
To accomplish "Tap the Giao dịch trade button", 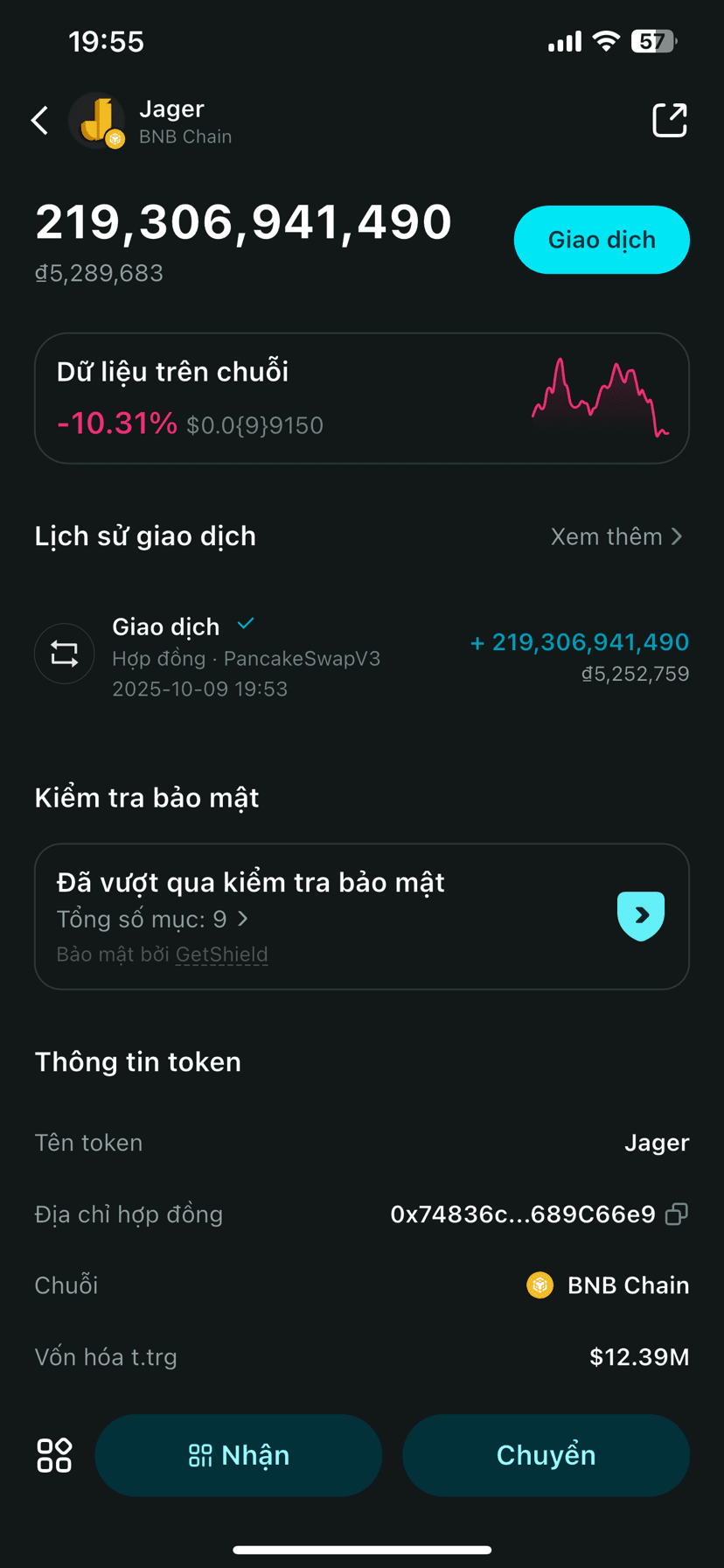I will 602,240.
